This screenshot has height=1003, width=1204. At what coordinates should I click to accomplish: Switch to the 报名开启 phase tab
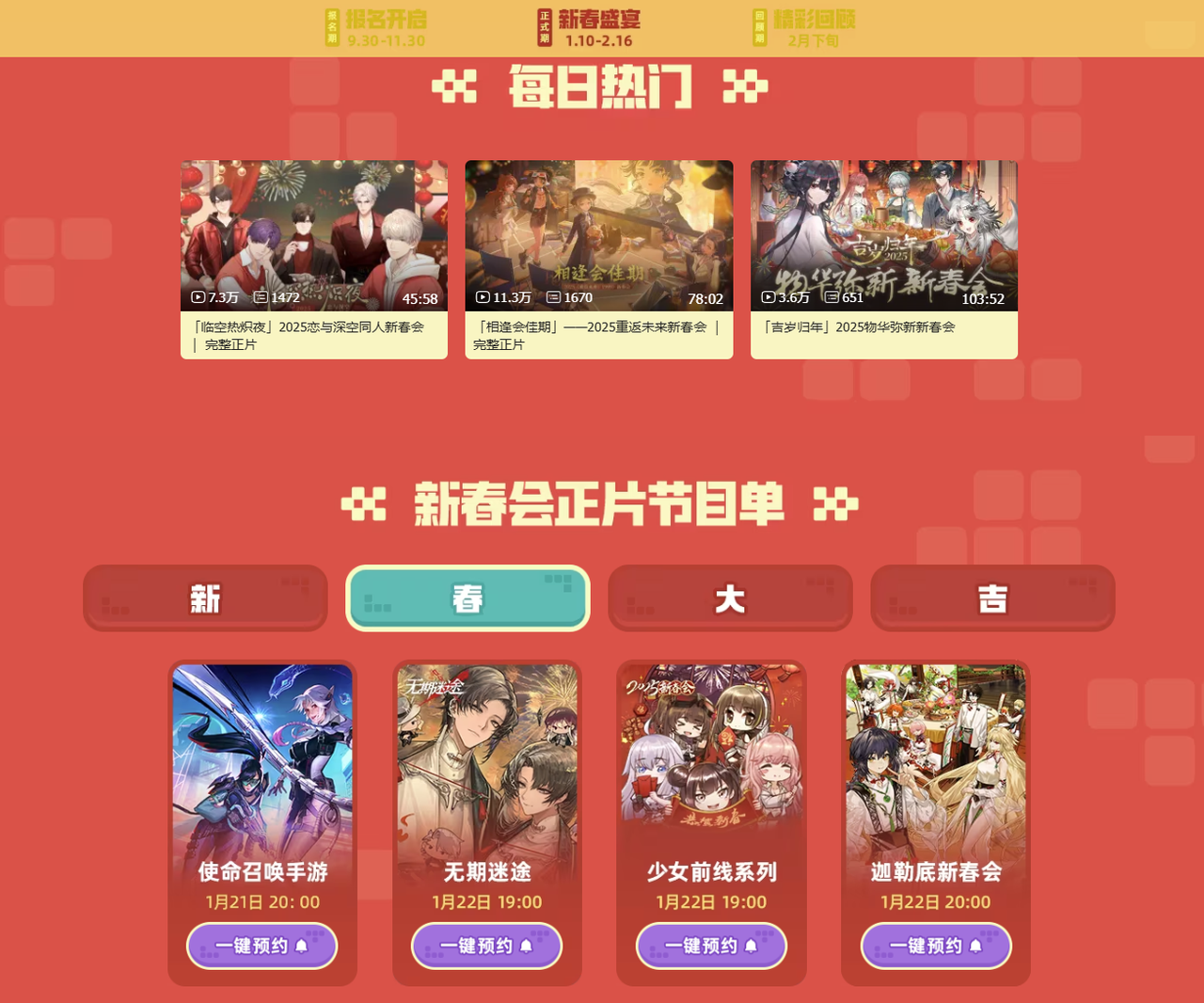[376, 28]
